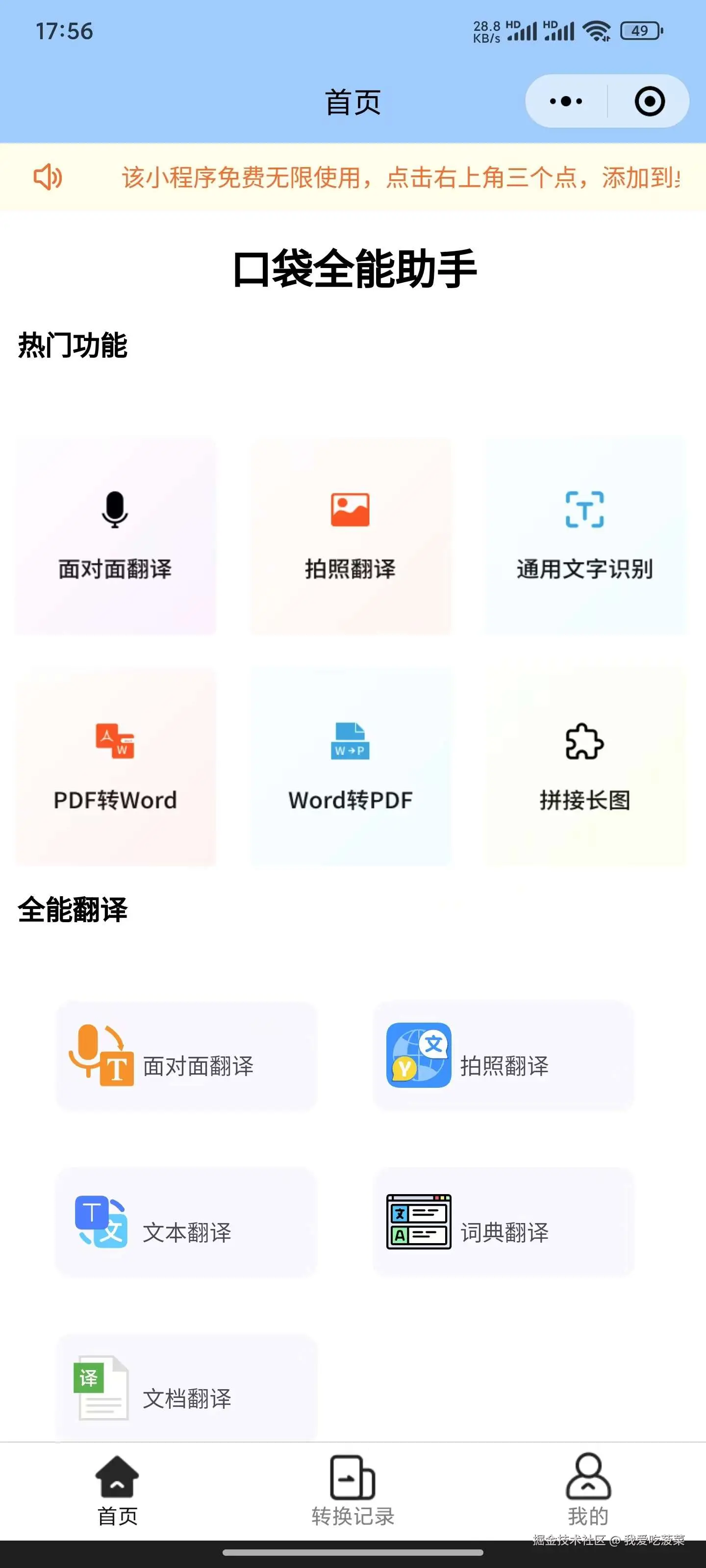Go to the 我的 tab

click(588, 1490)
